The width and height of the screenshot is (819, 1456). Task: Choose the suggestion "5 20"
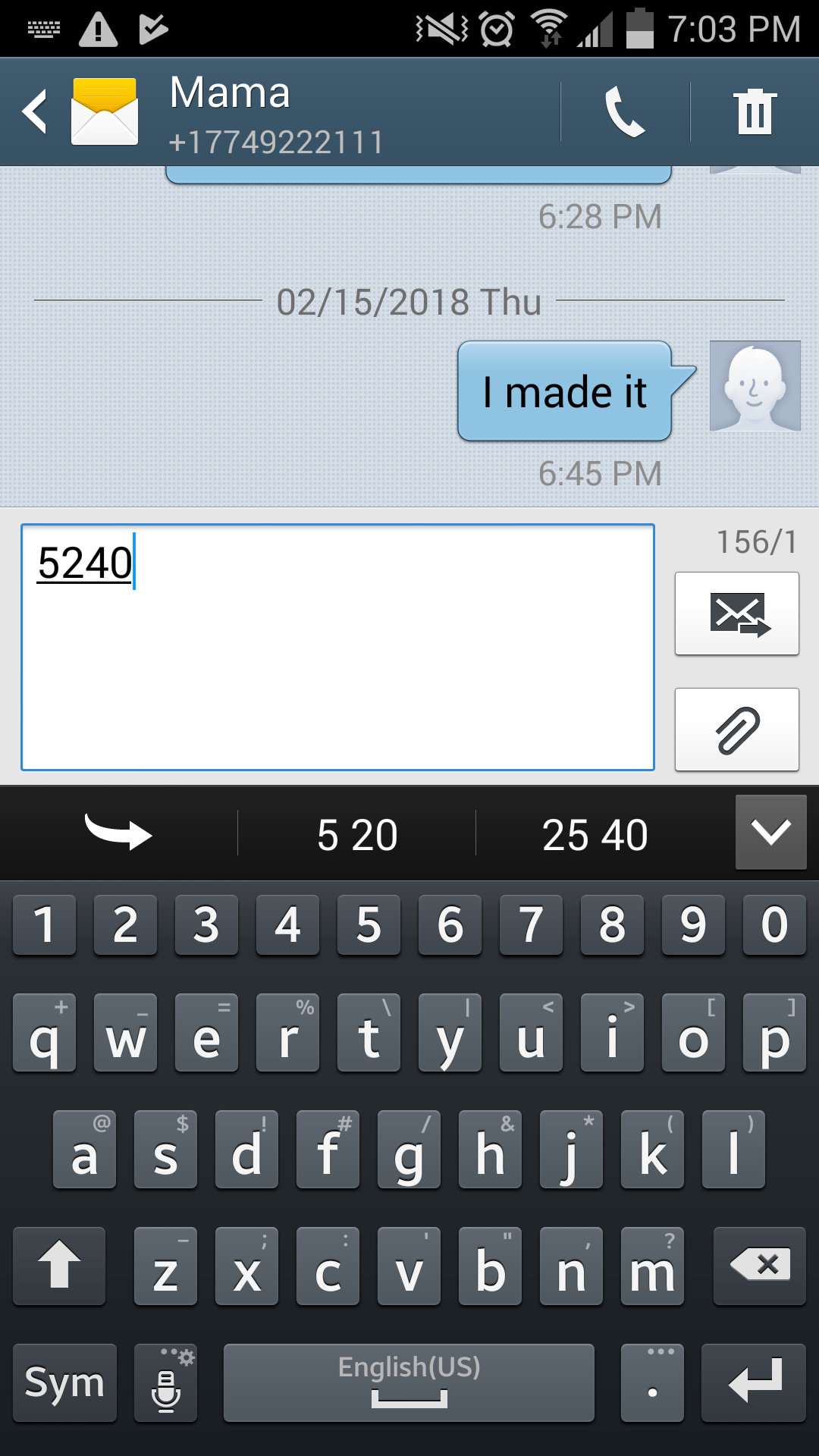click(x=357, y=835)
